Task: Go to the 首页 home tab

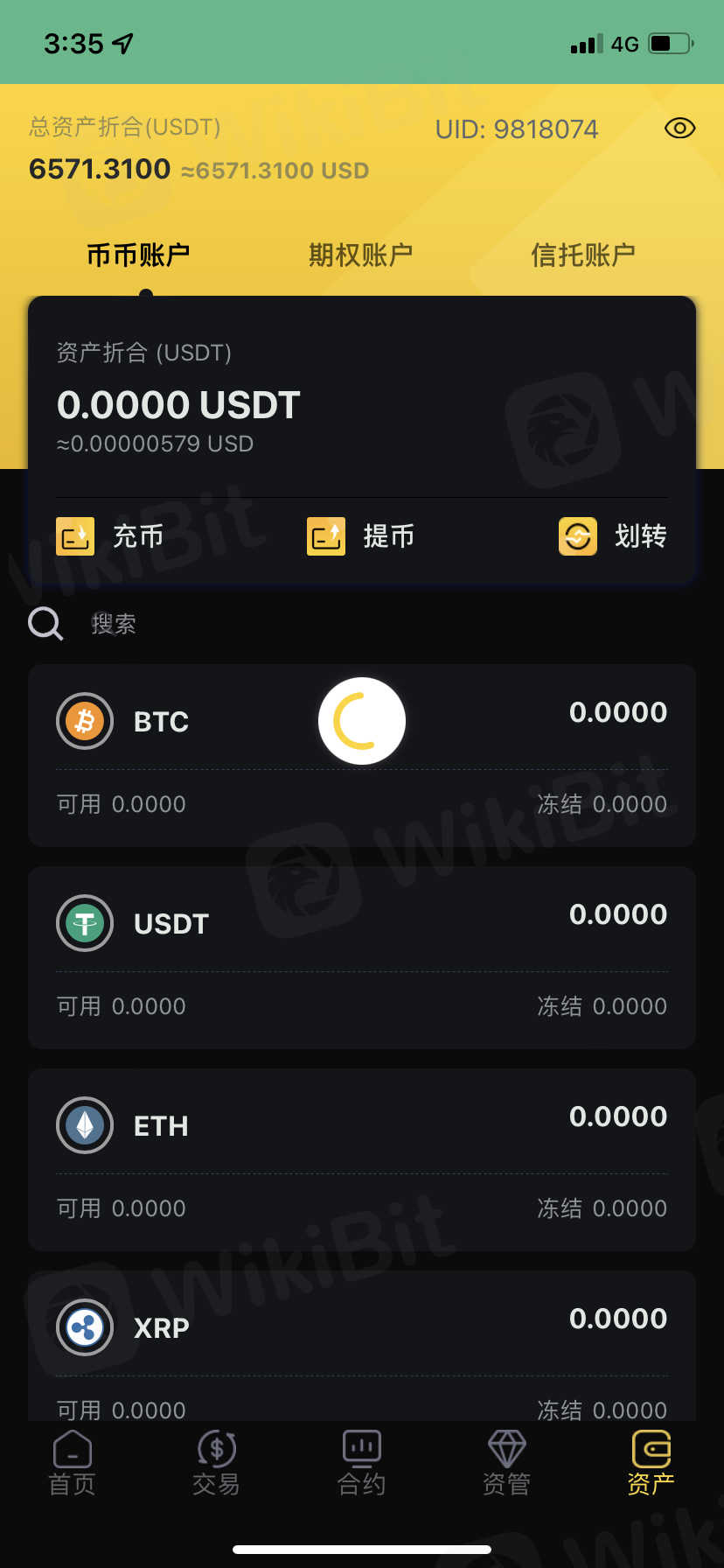Action: 72,1463
